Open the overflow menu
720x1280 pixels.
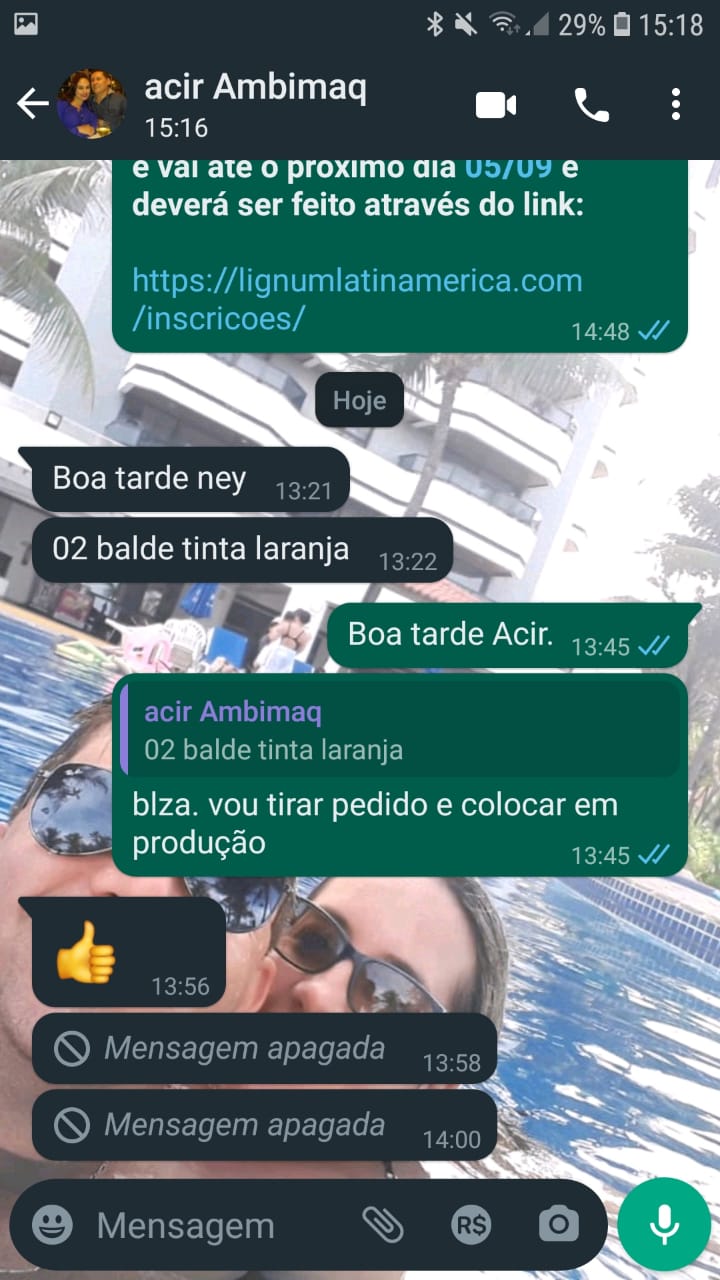pos(676,104)
